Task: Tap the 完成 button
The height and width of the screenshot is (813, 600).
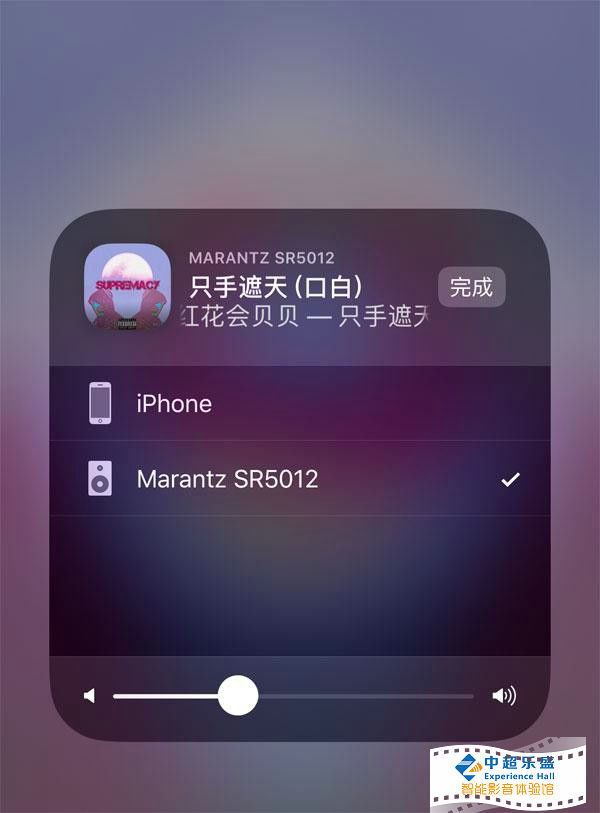Action: coord(471,288)
